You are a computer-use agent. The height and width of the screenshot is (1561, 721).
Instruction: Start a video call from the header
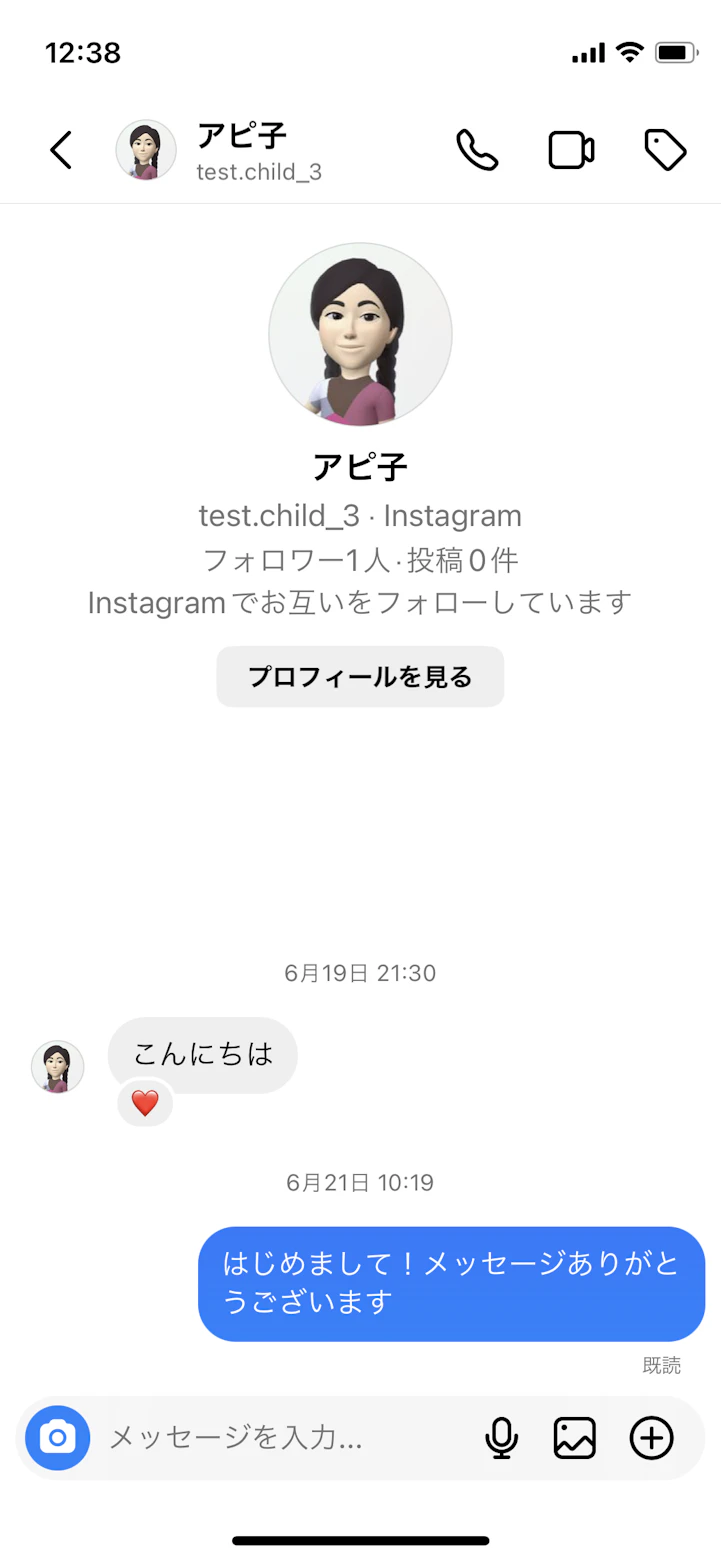point(571,148)
